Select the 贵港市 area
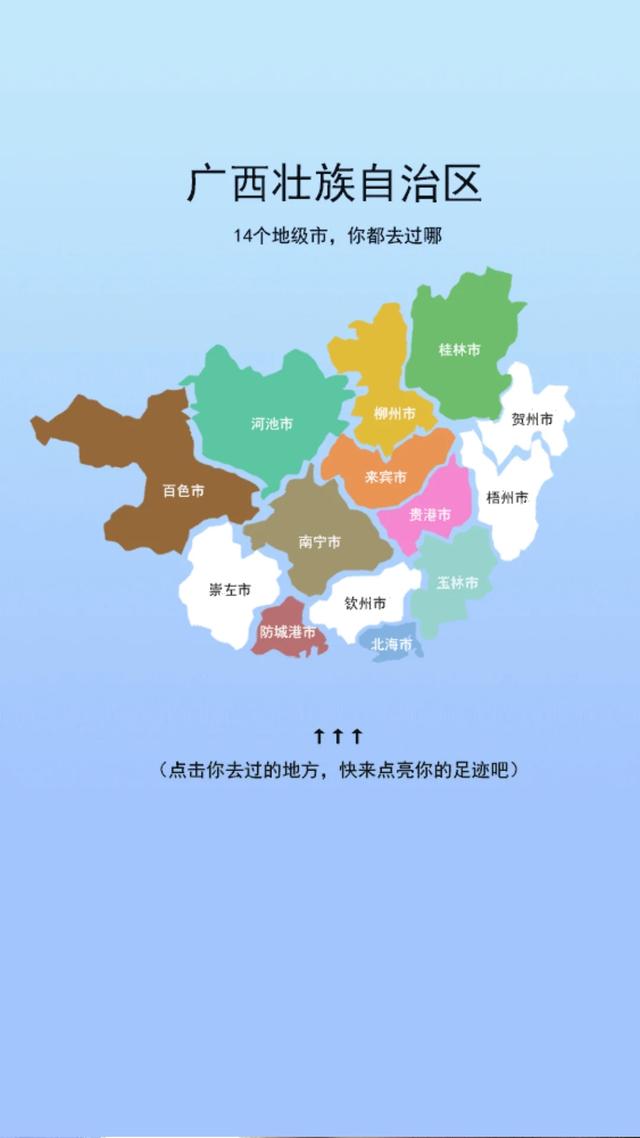This screenshot has width=640, height=1138. pyautogui.click(x=430, y=514)
